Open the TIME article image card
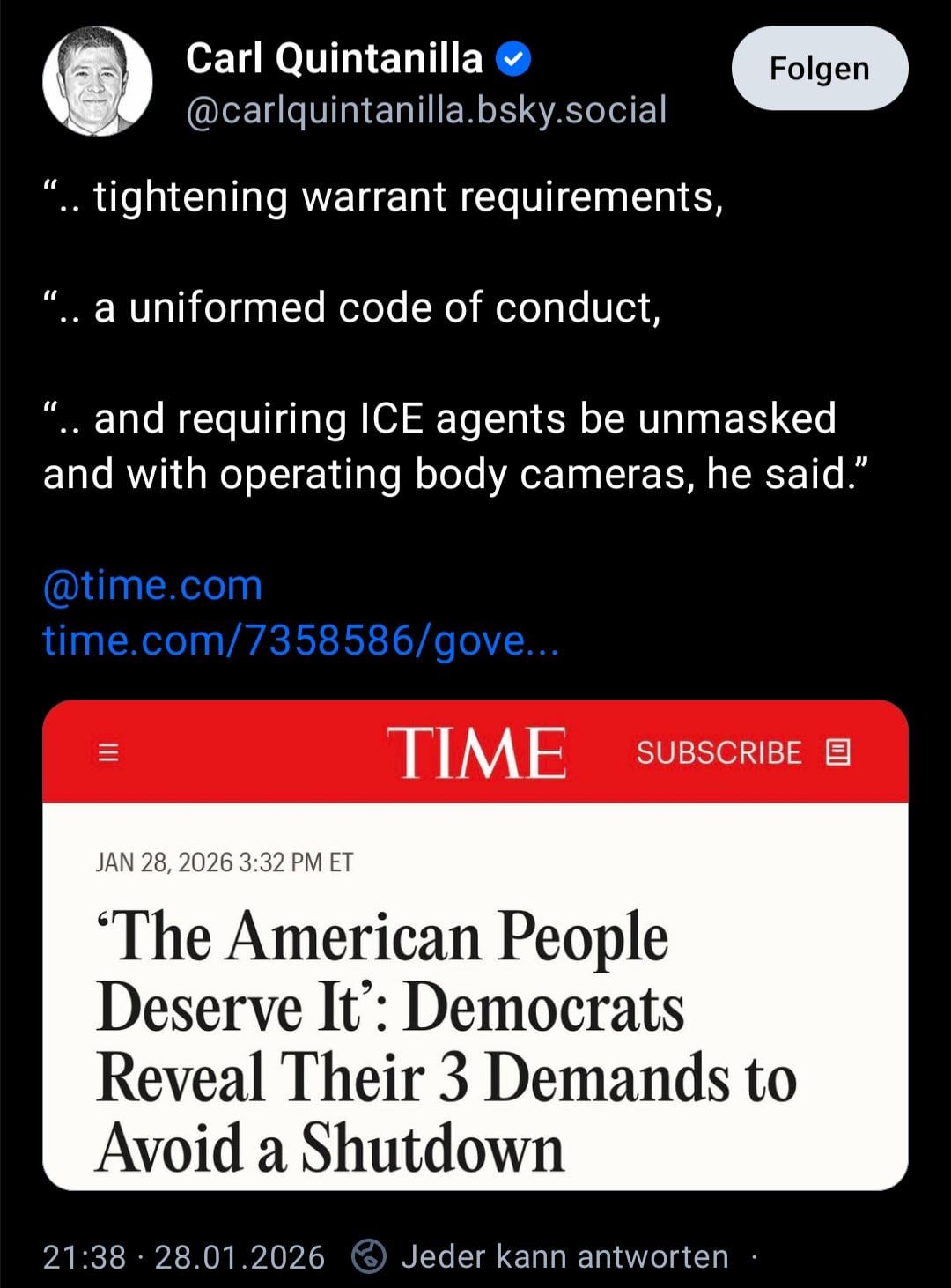Image resolution: width=951 pixels, height=1288 pixels. pos(475,944)
